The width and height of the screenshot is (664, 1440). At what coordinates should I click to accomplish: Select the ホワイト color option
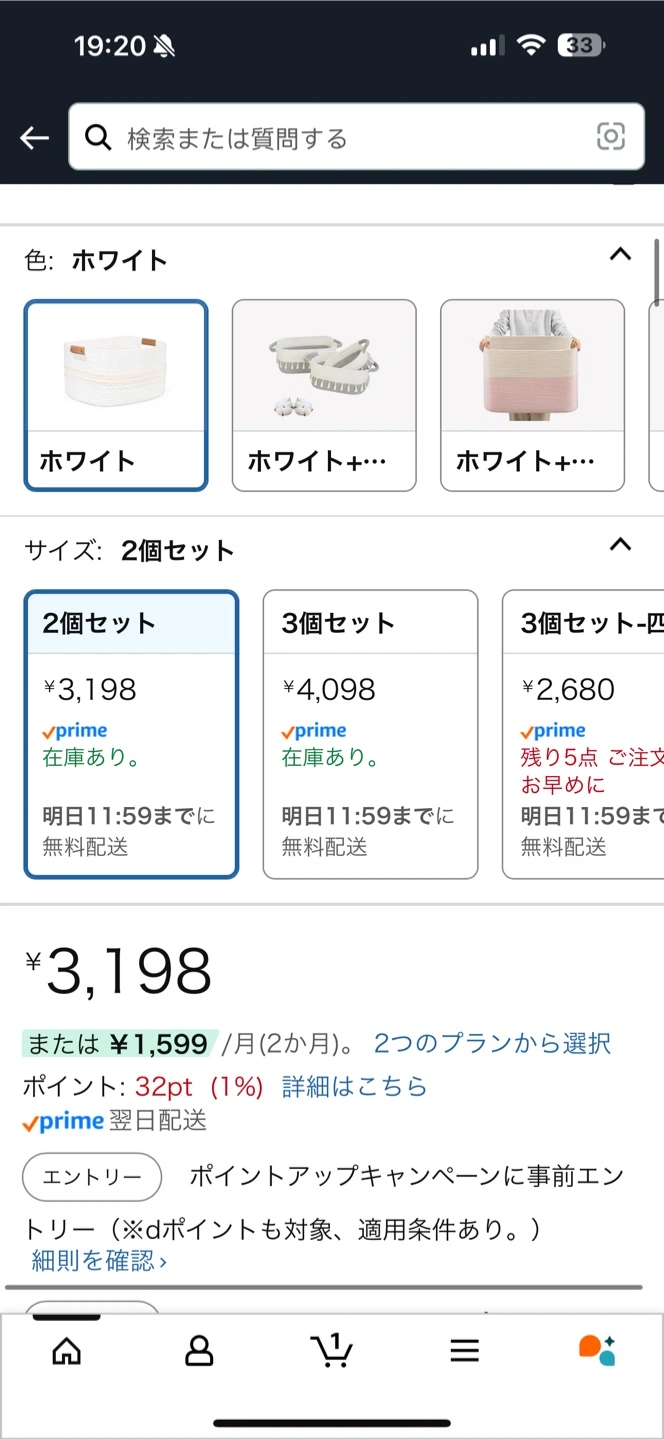point(116,395)
